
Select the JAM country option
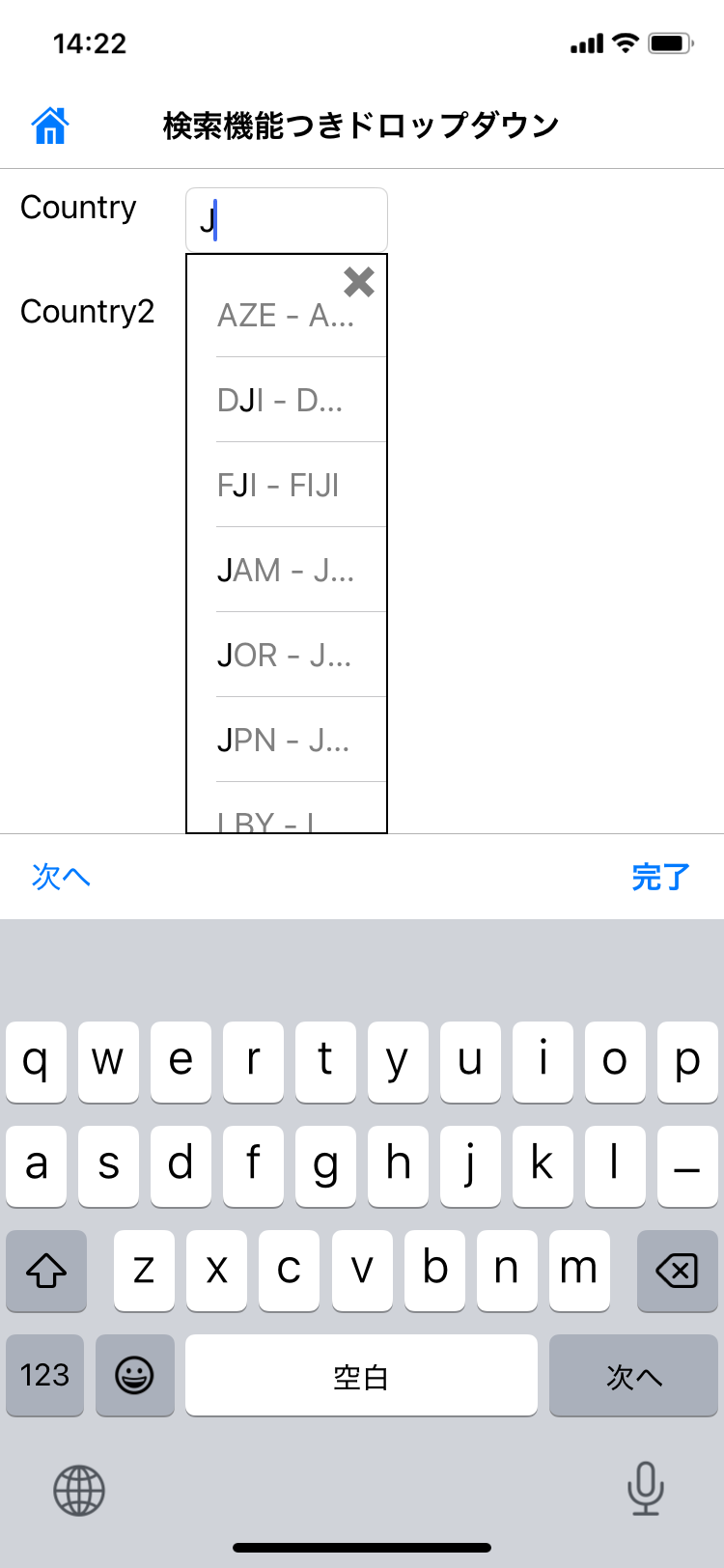click(286, 570)
